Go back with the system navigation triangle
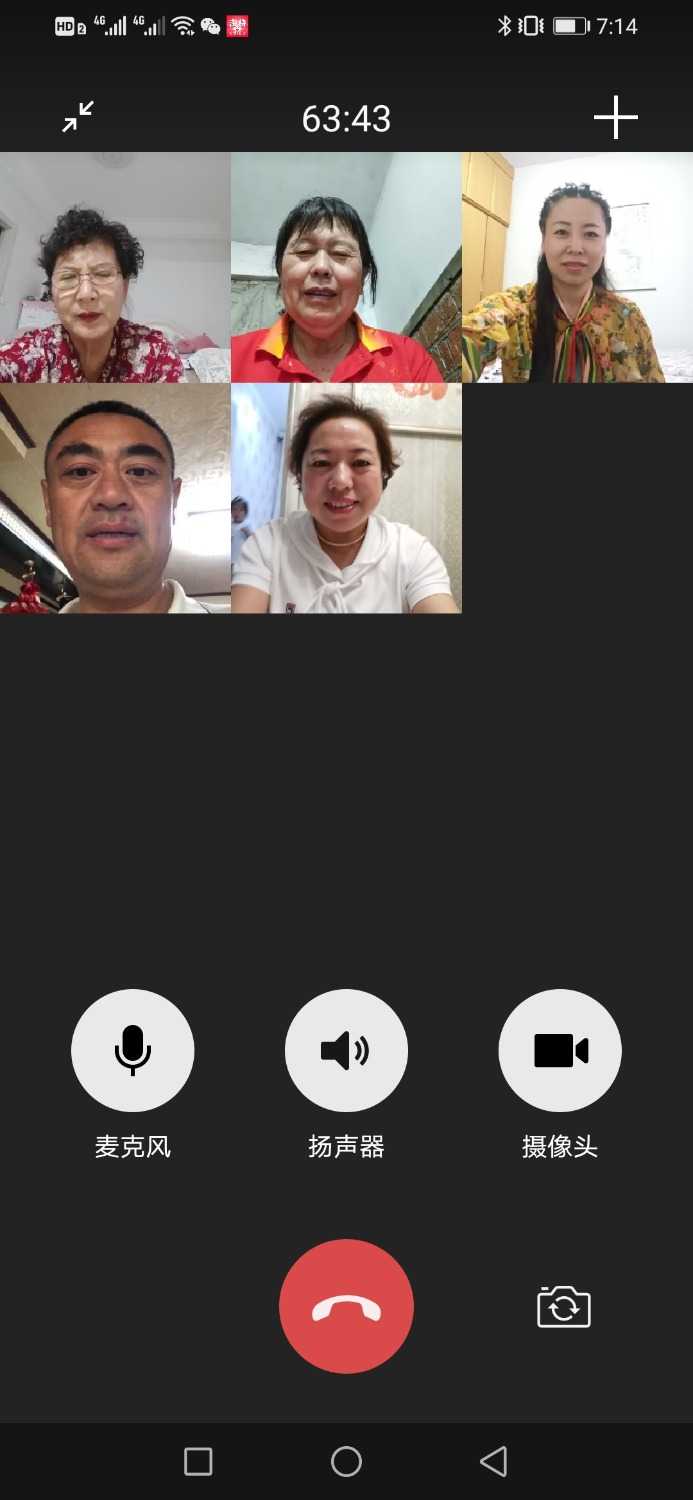 [x=493, y=1461]
